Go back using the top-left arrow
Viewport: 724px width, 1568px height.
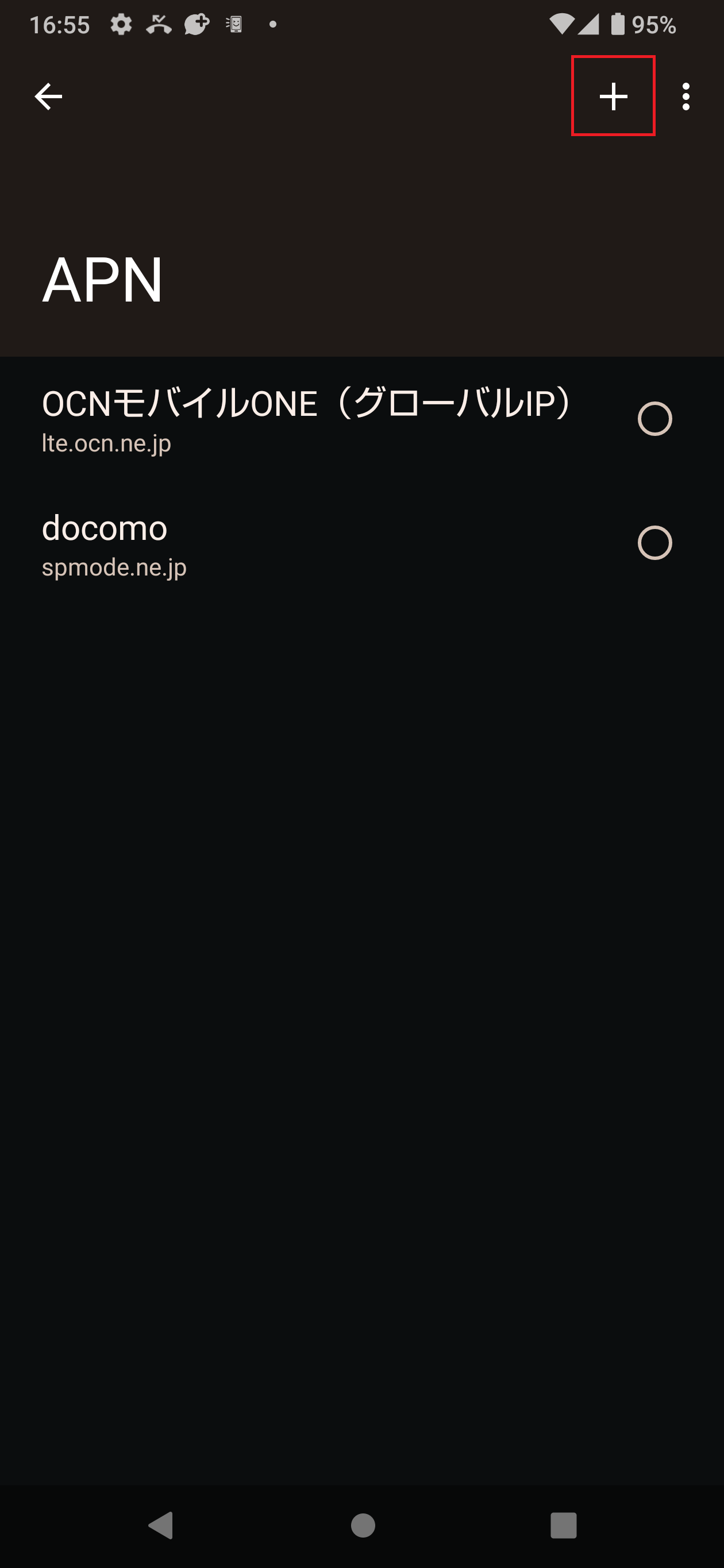tap(48, 96)
